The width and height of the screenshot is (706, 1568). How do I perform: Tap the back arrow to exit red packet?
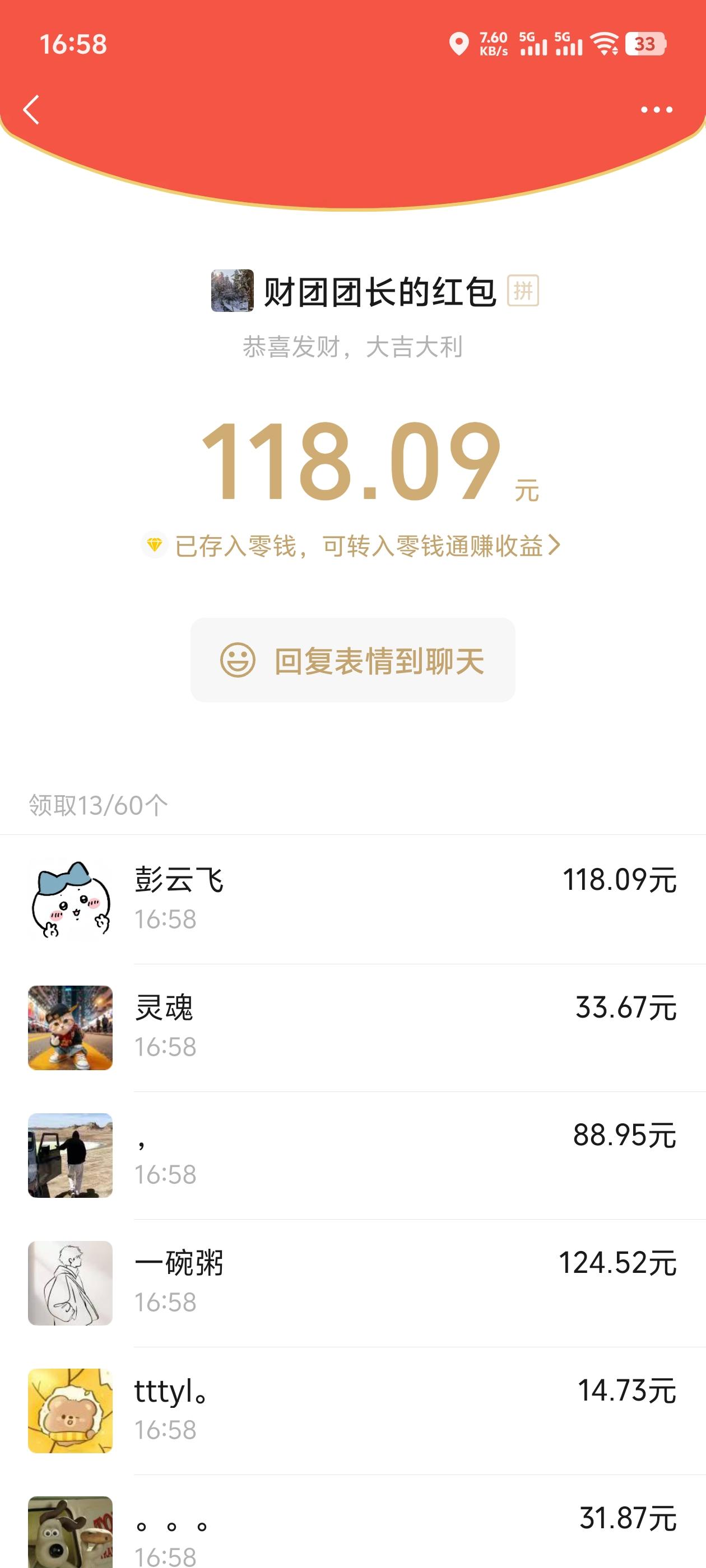[31, 110]
